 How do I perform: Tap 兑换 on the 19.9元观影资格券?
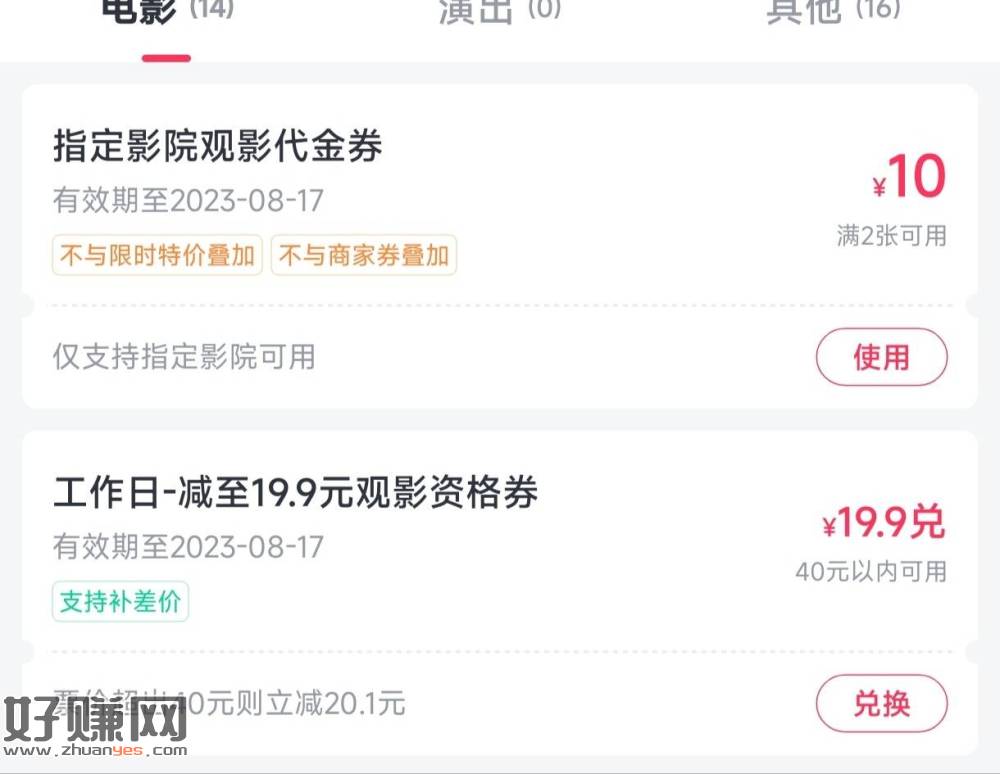[881, 704]
